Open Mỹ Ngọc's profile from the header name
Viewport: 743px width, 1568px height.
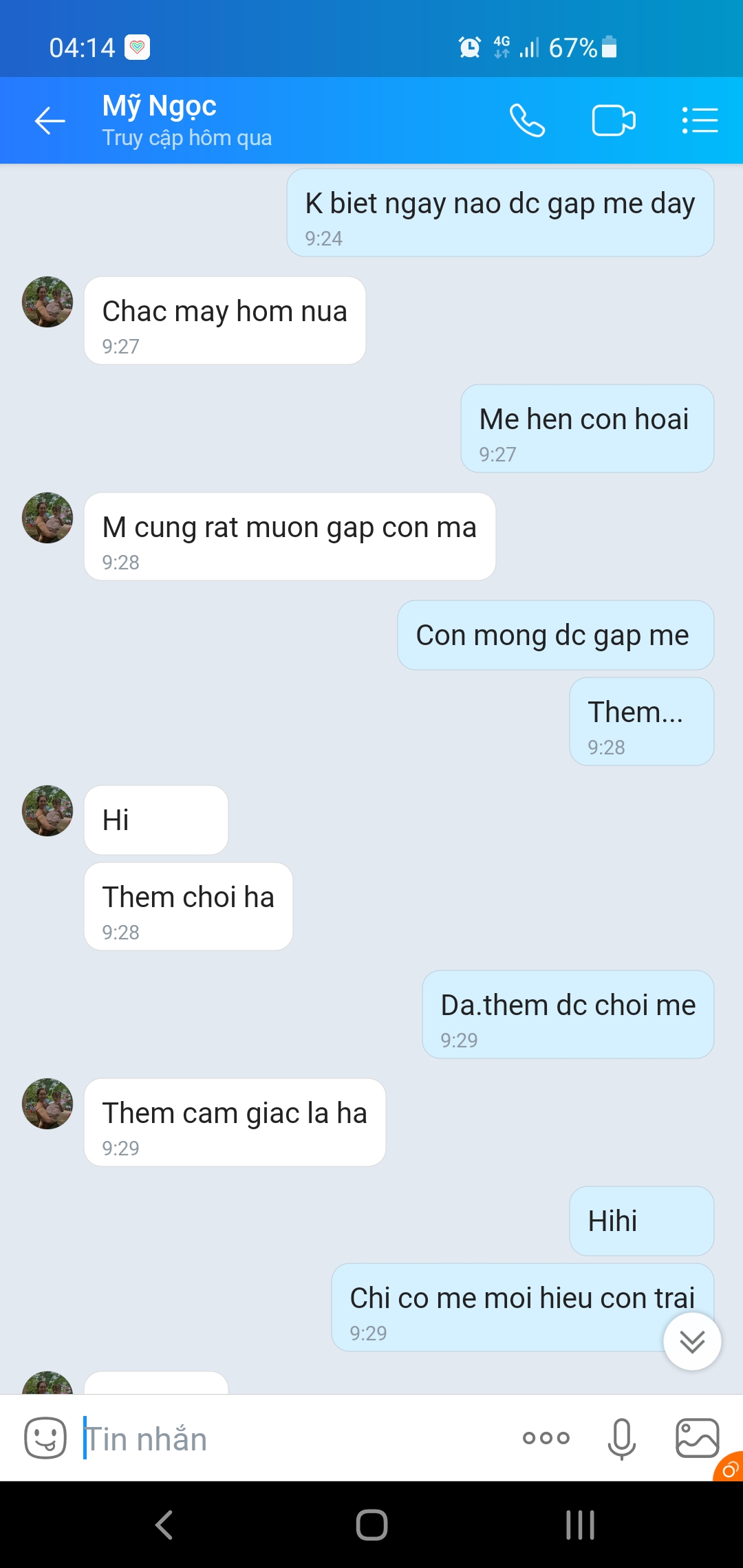coord(160,106)
